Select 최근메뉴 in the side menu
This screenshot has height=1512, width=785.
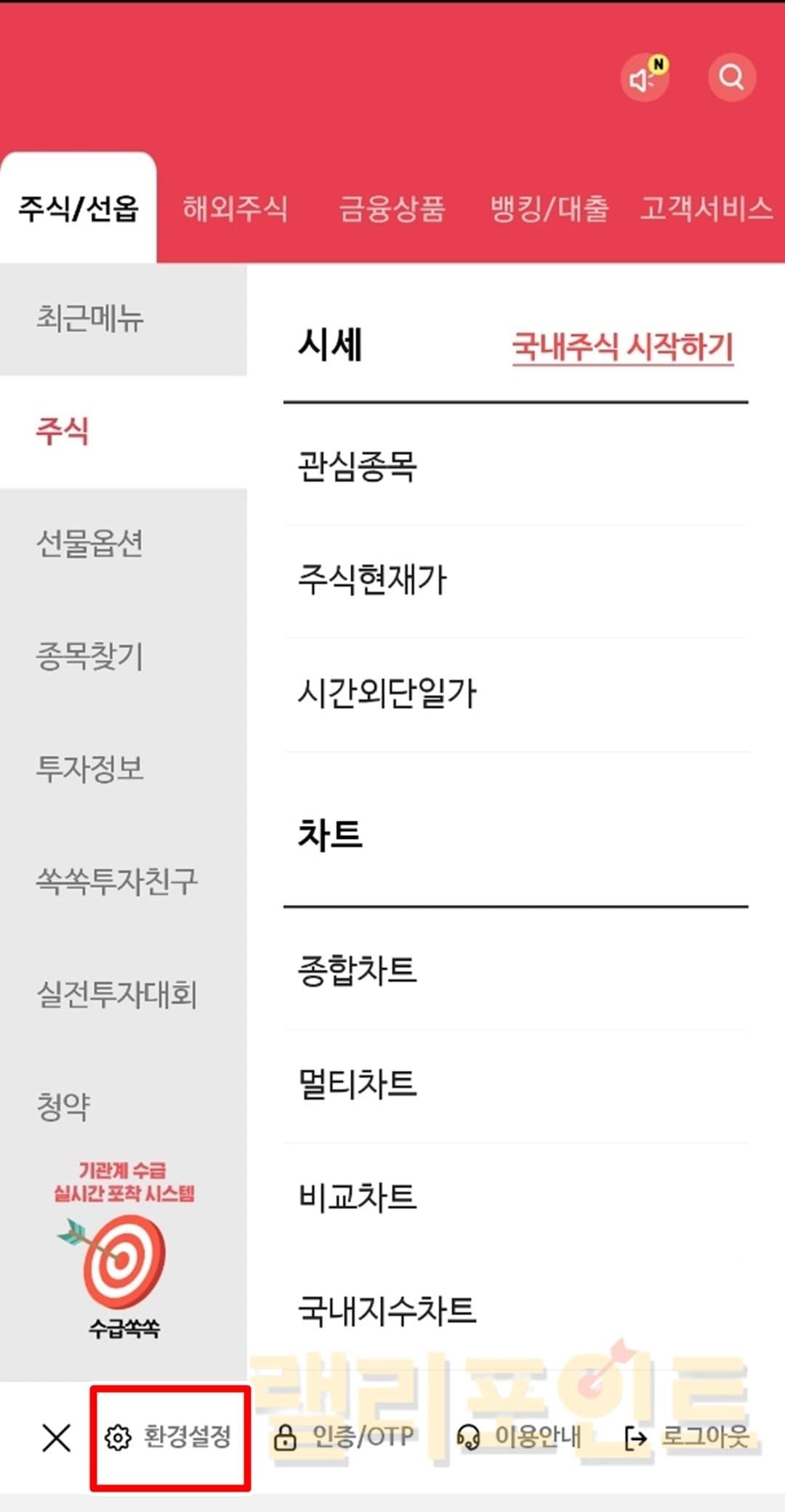pos(90,318)
